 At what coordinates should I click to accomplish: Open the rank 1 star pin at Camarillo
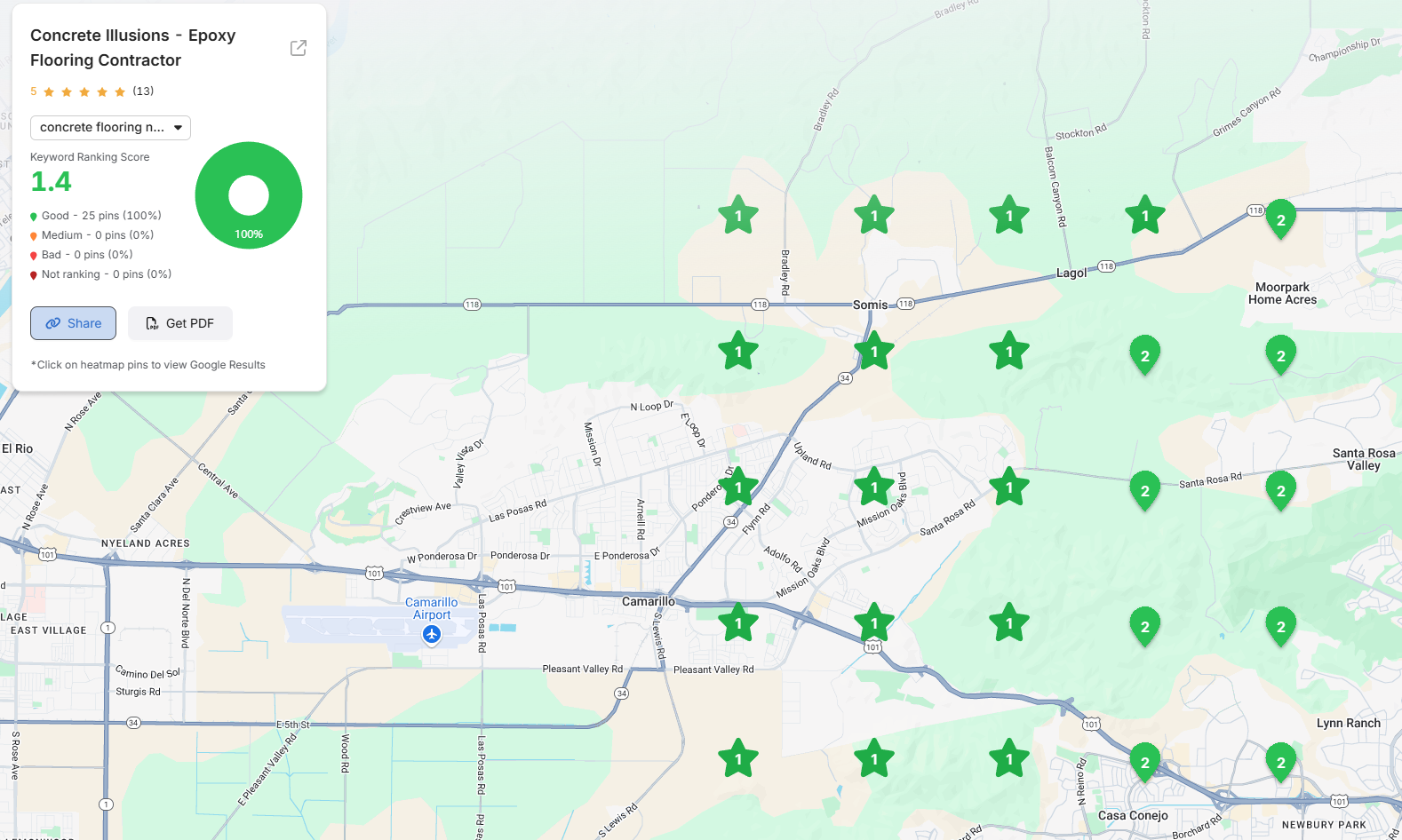pos(737,623)
